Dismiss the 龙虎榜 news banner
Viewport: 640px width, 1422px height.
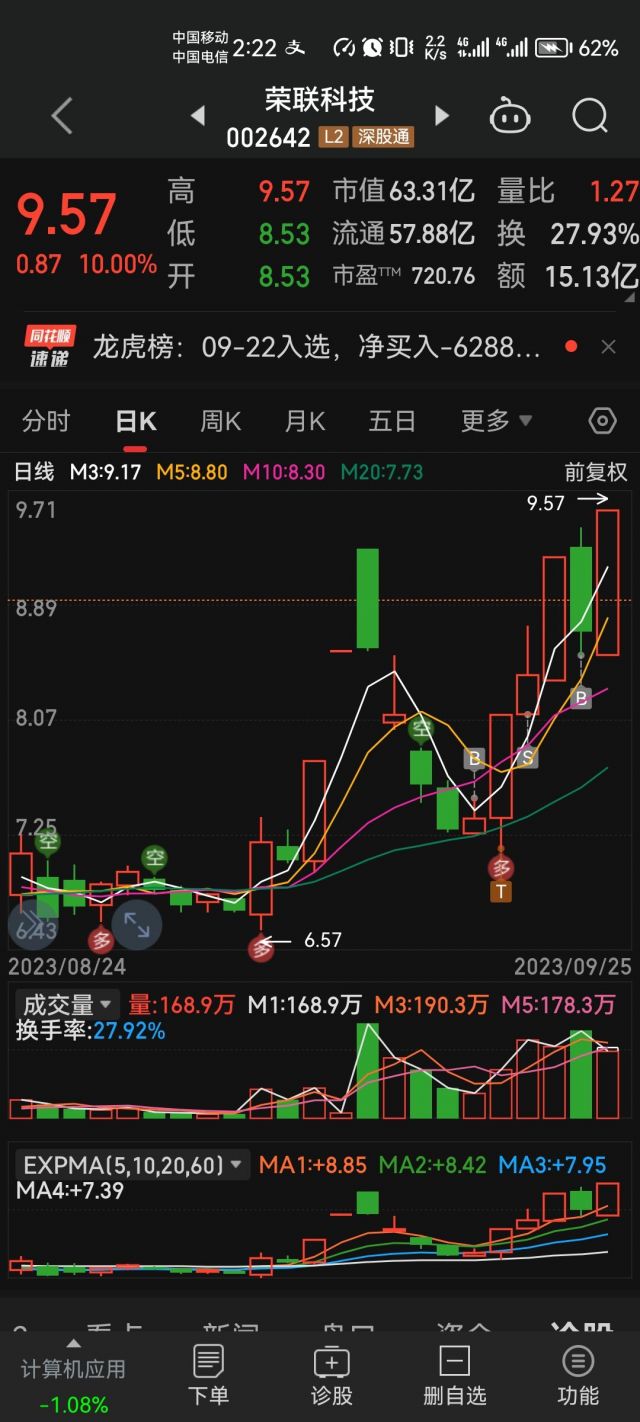pyautogui.click(x=608, y=347)
